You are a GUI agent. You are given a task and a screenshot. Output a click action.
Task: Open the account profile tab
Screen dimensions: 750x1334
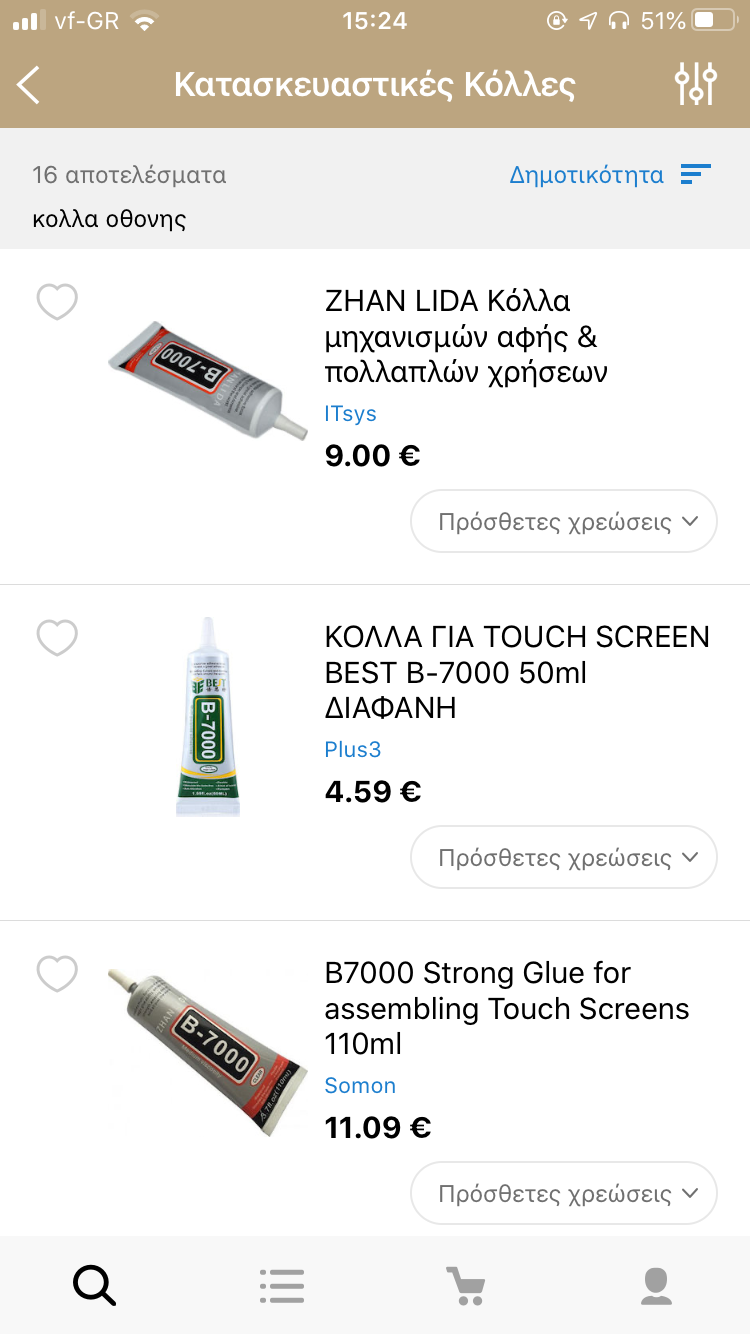(656, 1285)
